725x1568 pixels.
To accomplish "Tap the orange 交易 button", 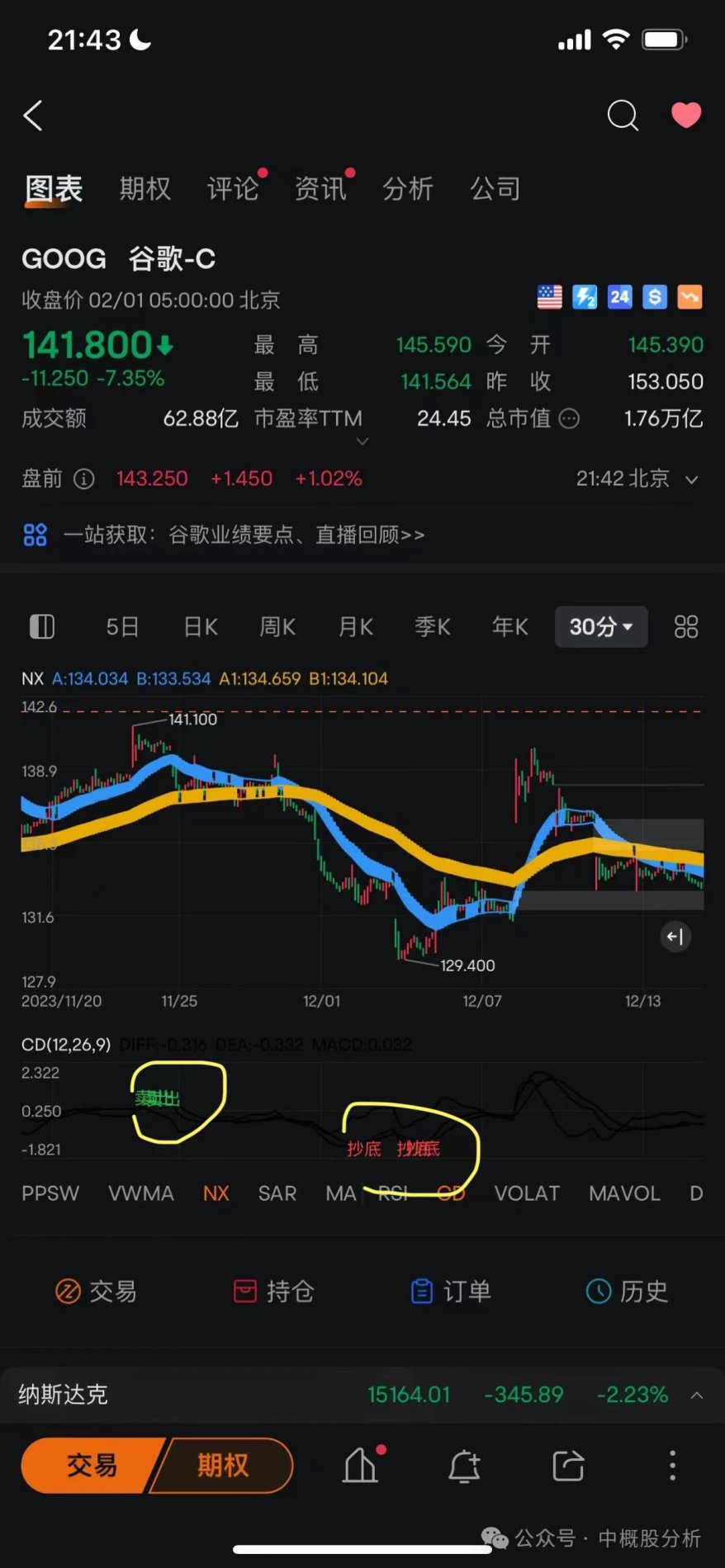I will [92, 1466].
